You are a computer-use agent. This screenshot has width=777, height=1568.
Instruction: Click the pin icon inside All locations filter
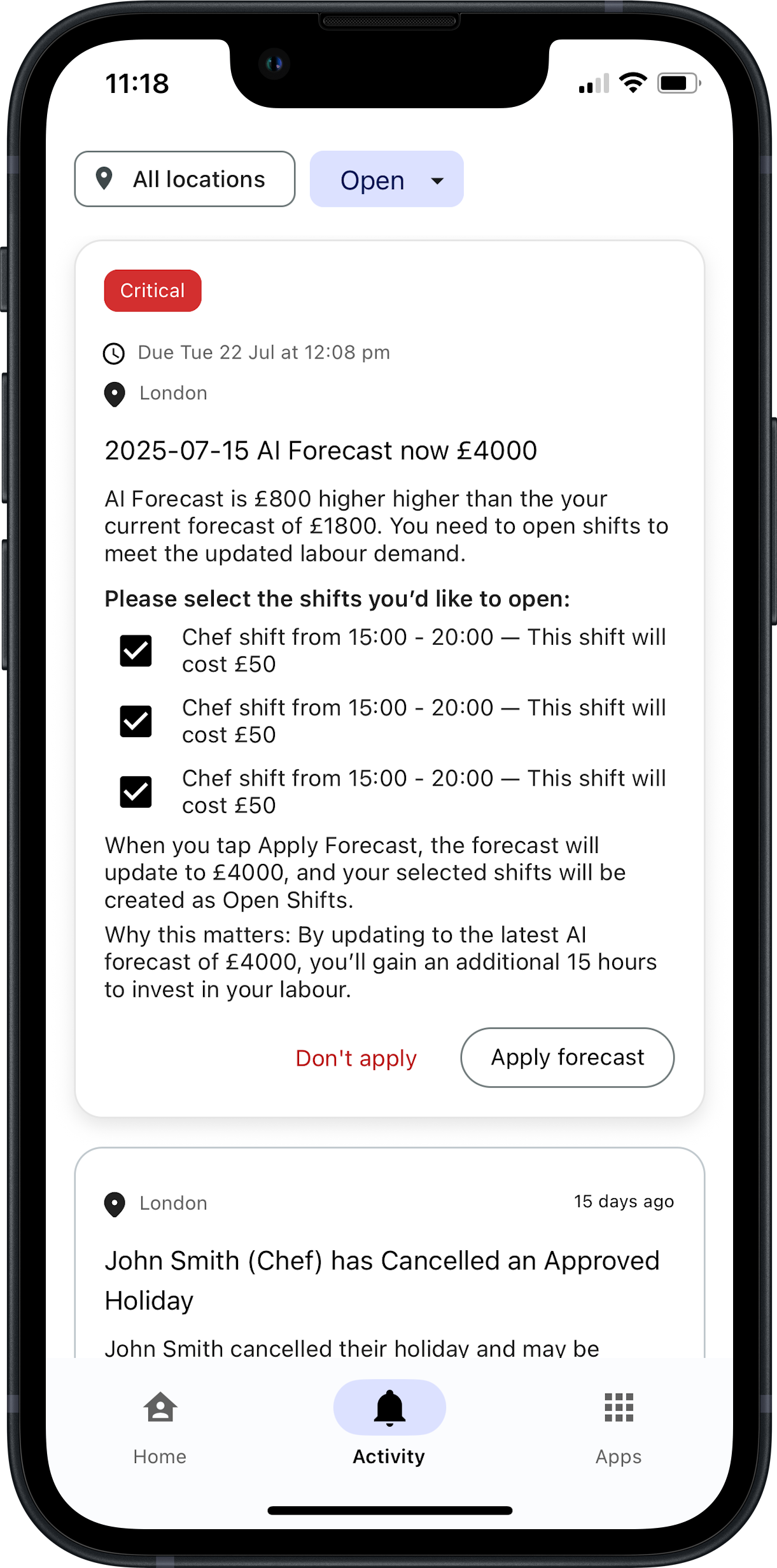click(104, 179)
